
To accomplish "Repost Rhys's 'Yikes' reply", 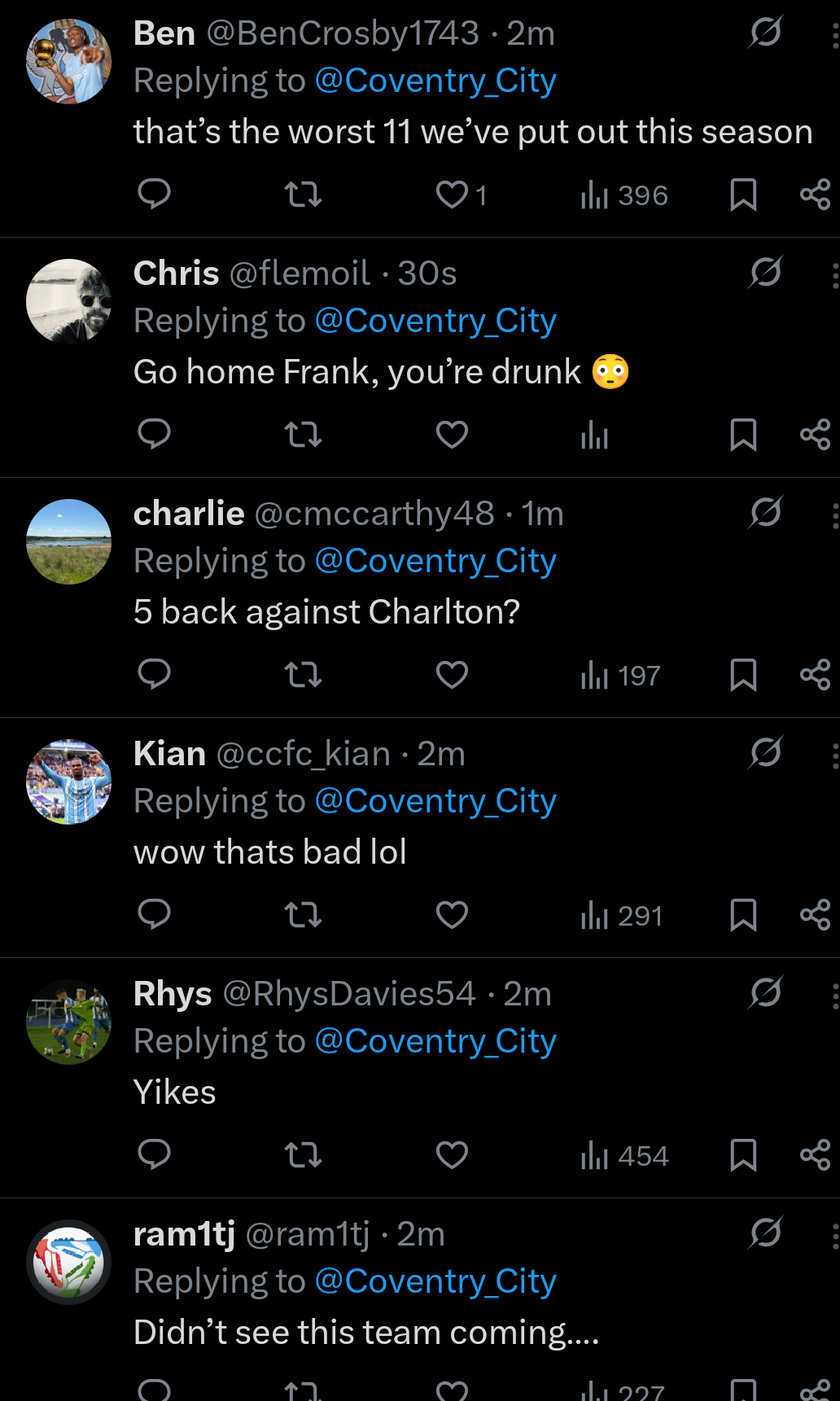I will (x=303, y=1154).
